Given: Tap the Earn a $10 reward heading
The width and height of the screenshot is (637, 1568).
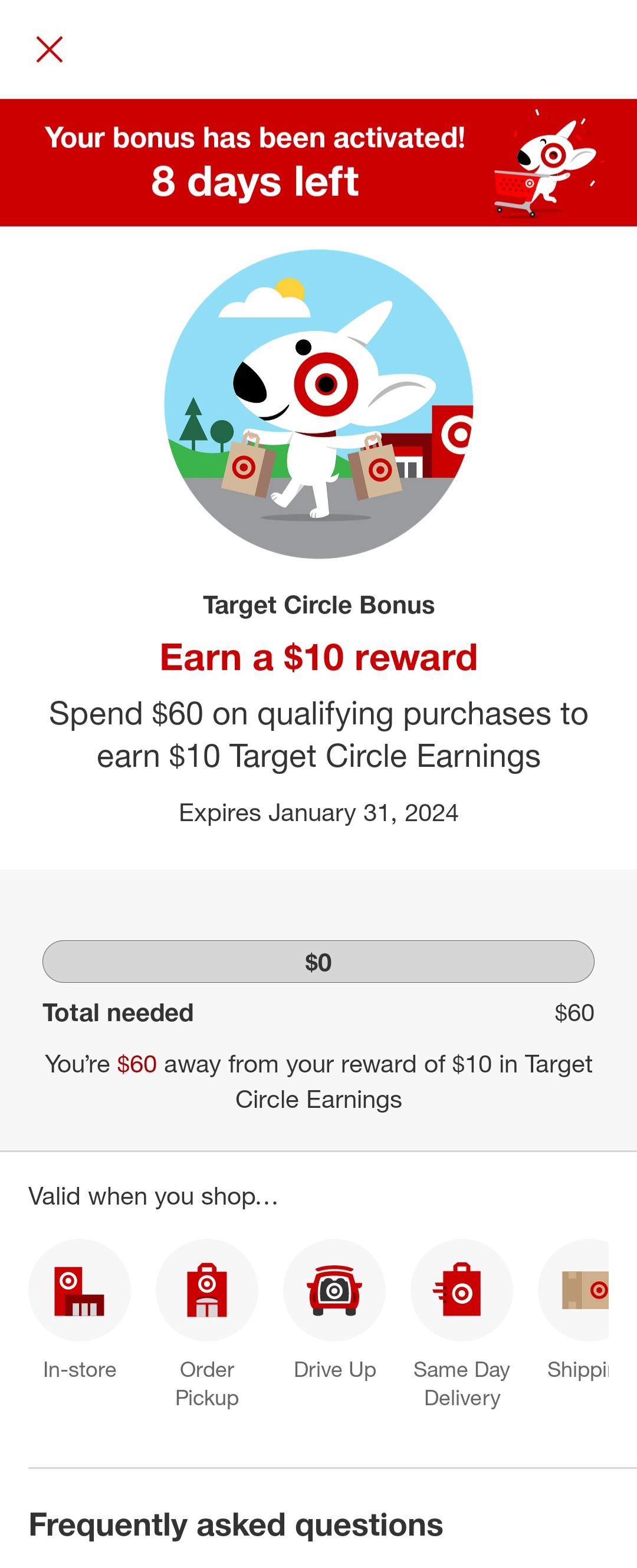Looking at the screenshot, I should (317, 657).
